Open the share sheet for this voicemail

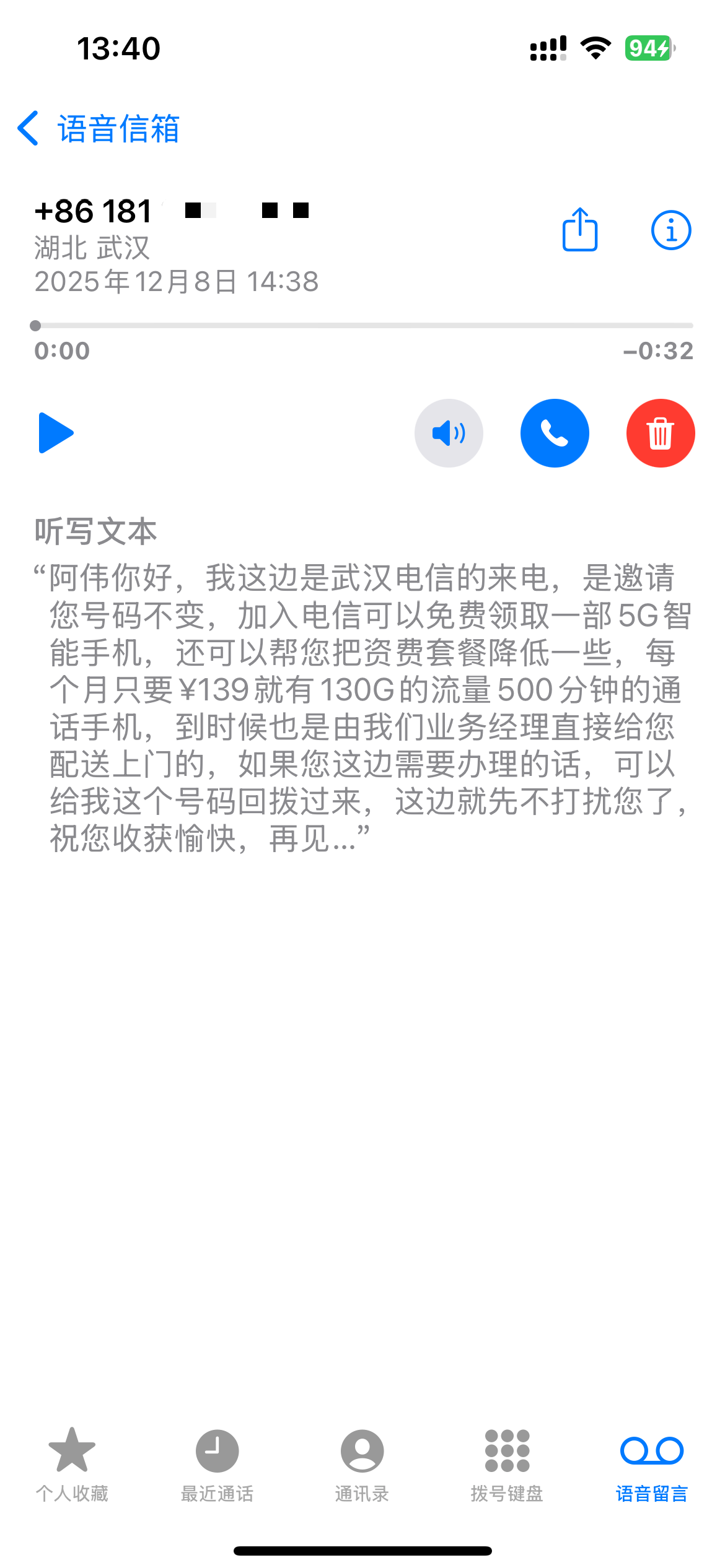pyautogui.click(x=579, y=229)
